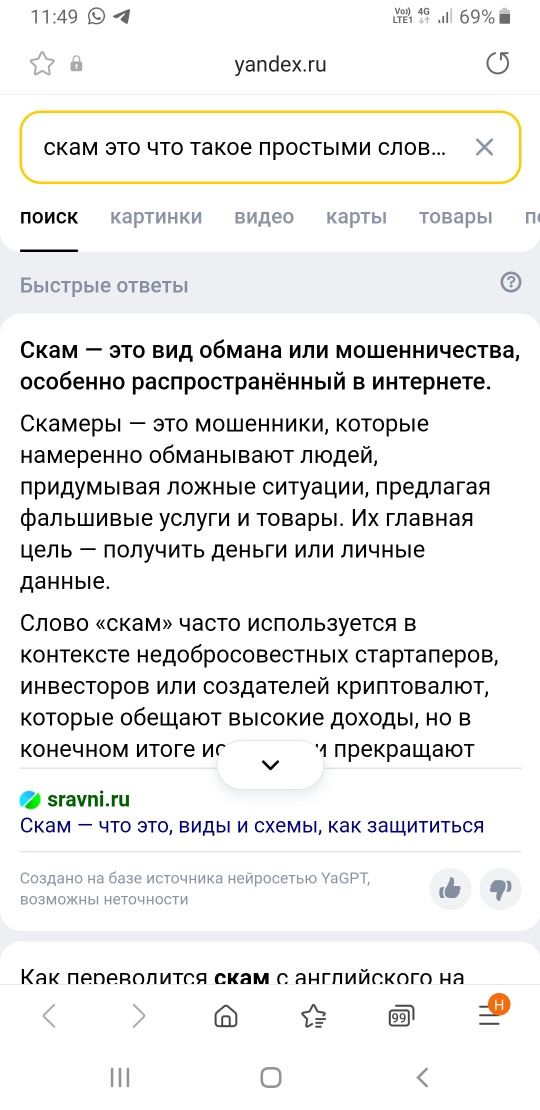
Task: Edit the search query field
Action: click(x=246, y=147)
